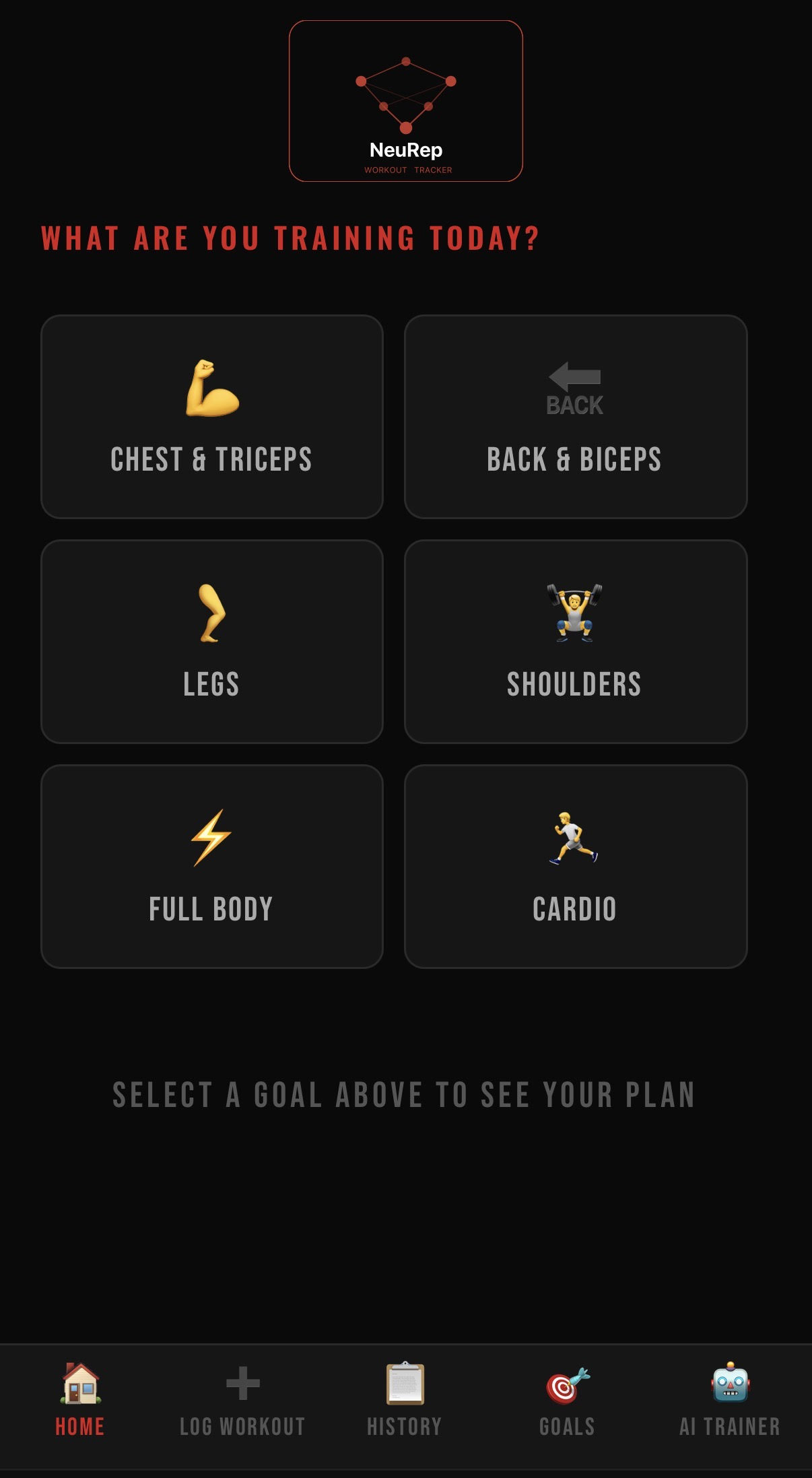Select Full Body training

[x=211, y=867]
